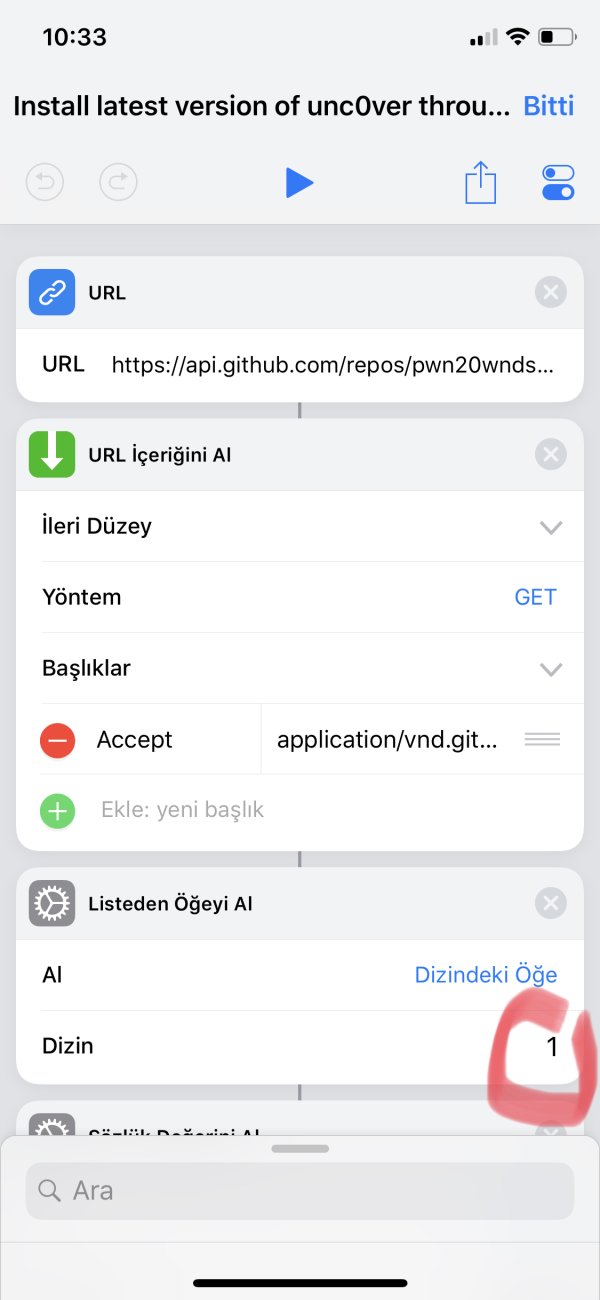Add a new header with Ekle

(58, 810)
